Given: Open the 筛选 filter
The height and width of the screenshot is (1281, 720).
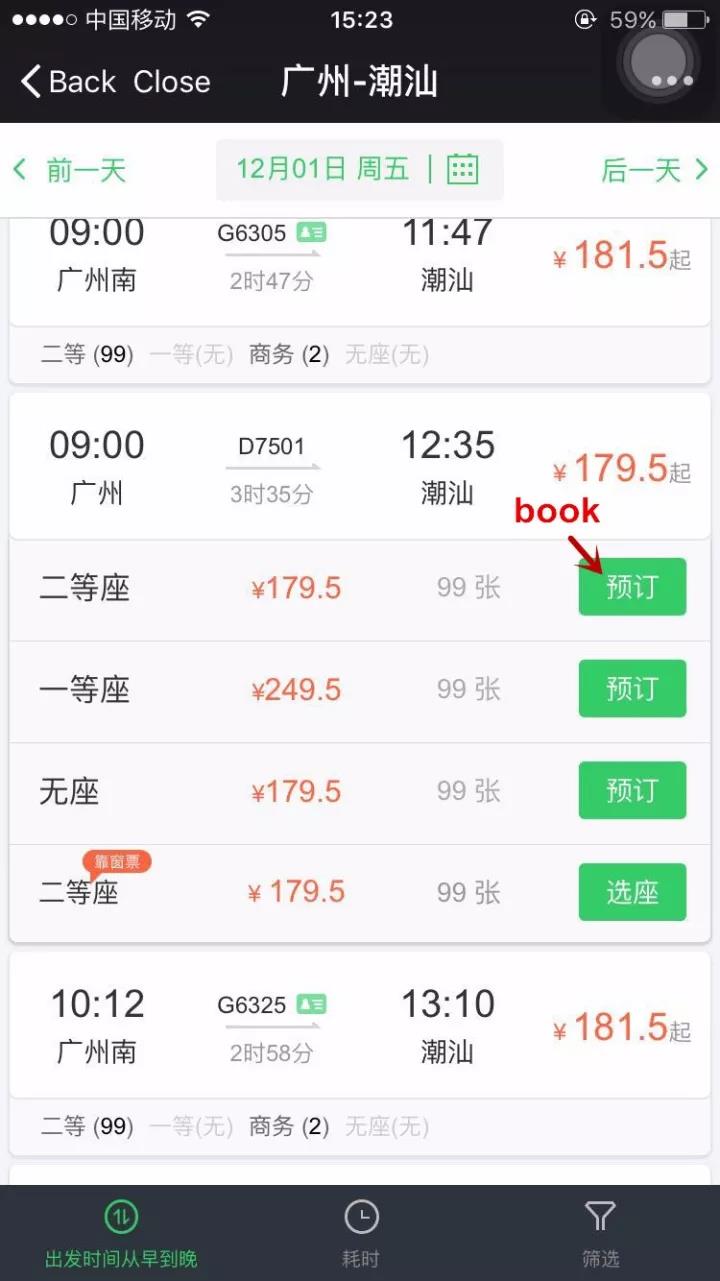Looking at the screenshot, I should coord(600,1234).
